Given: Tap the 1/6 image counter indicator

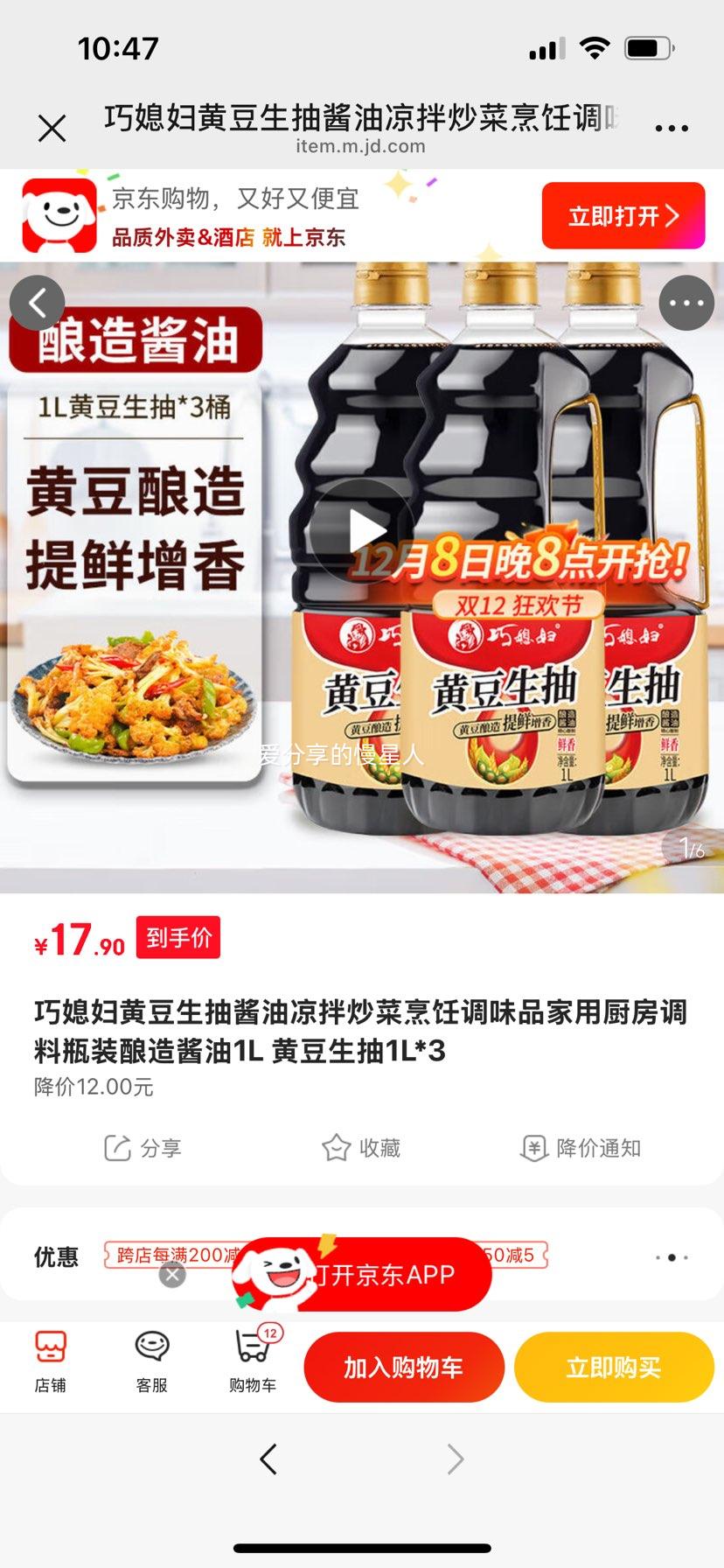Looking at the screenshot, I should click(x=690, y=847).
